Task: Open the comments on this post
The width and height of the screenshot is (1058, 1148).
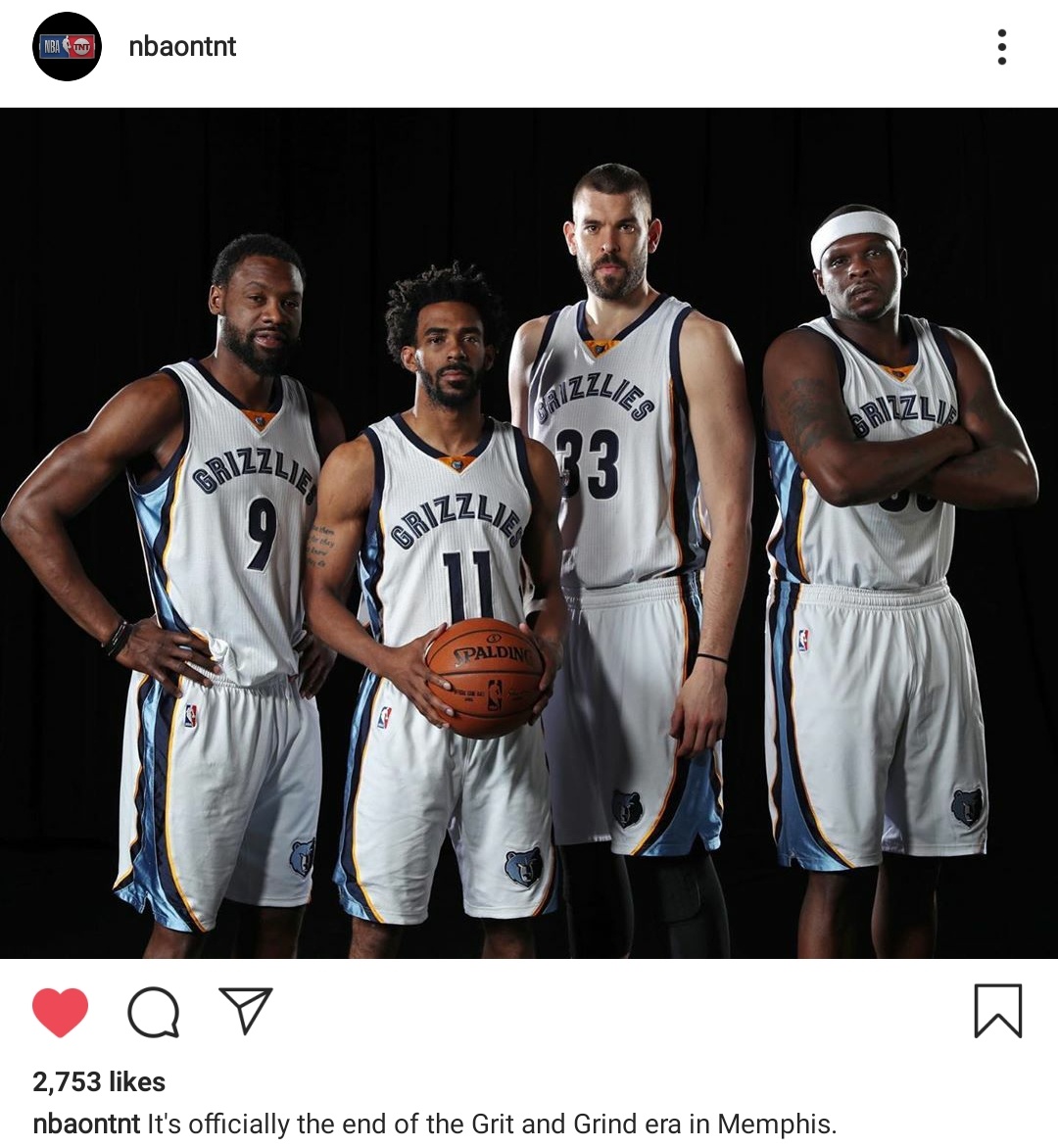Action: point(154,1011)
